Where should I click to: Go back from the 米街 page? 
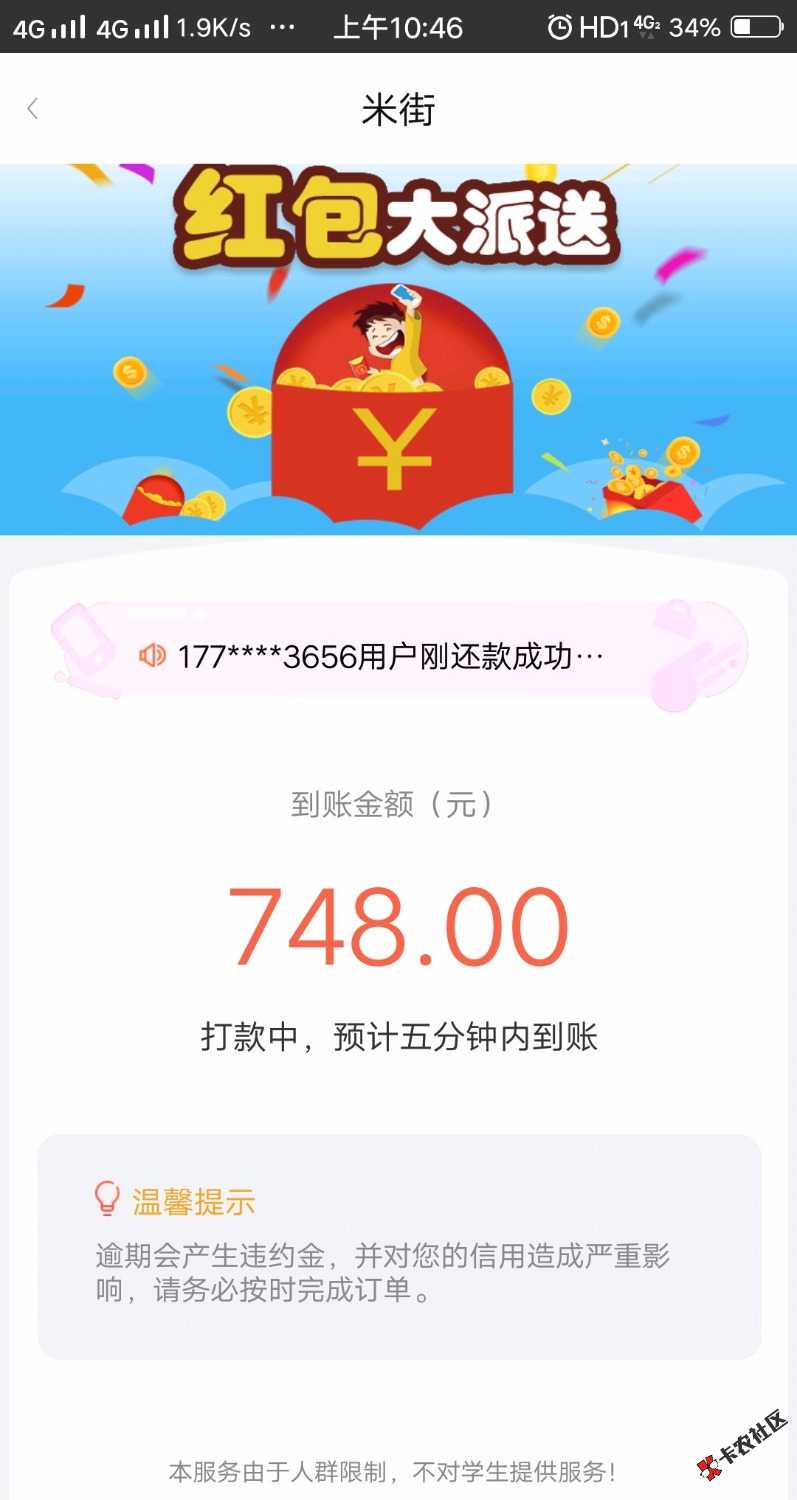(33, 109)
